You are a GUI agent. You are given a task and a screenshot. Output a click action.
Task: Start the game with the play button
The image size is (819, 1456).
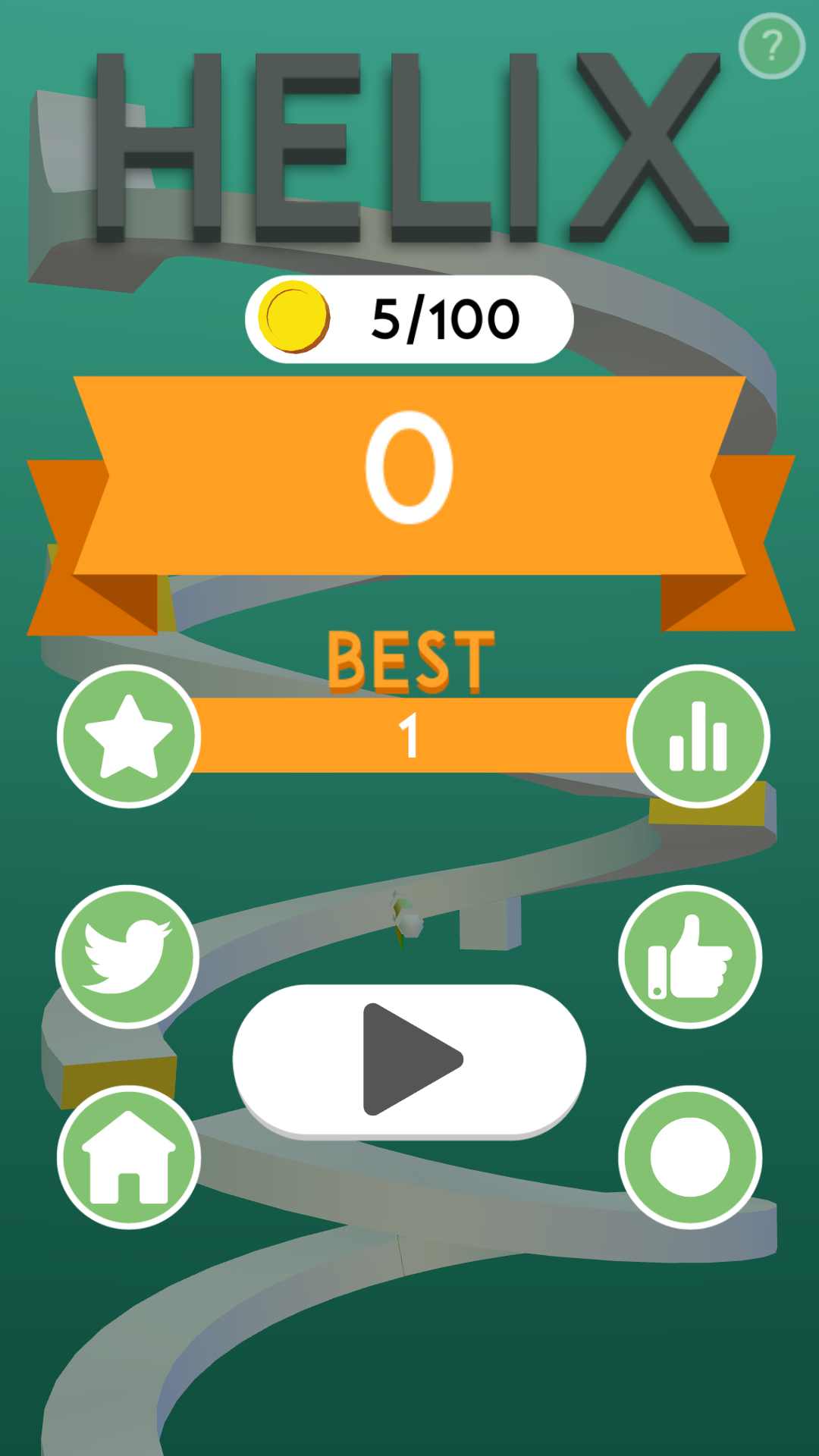(409, 1059)
